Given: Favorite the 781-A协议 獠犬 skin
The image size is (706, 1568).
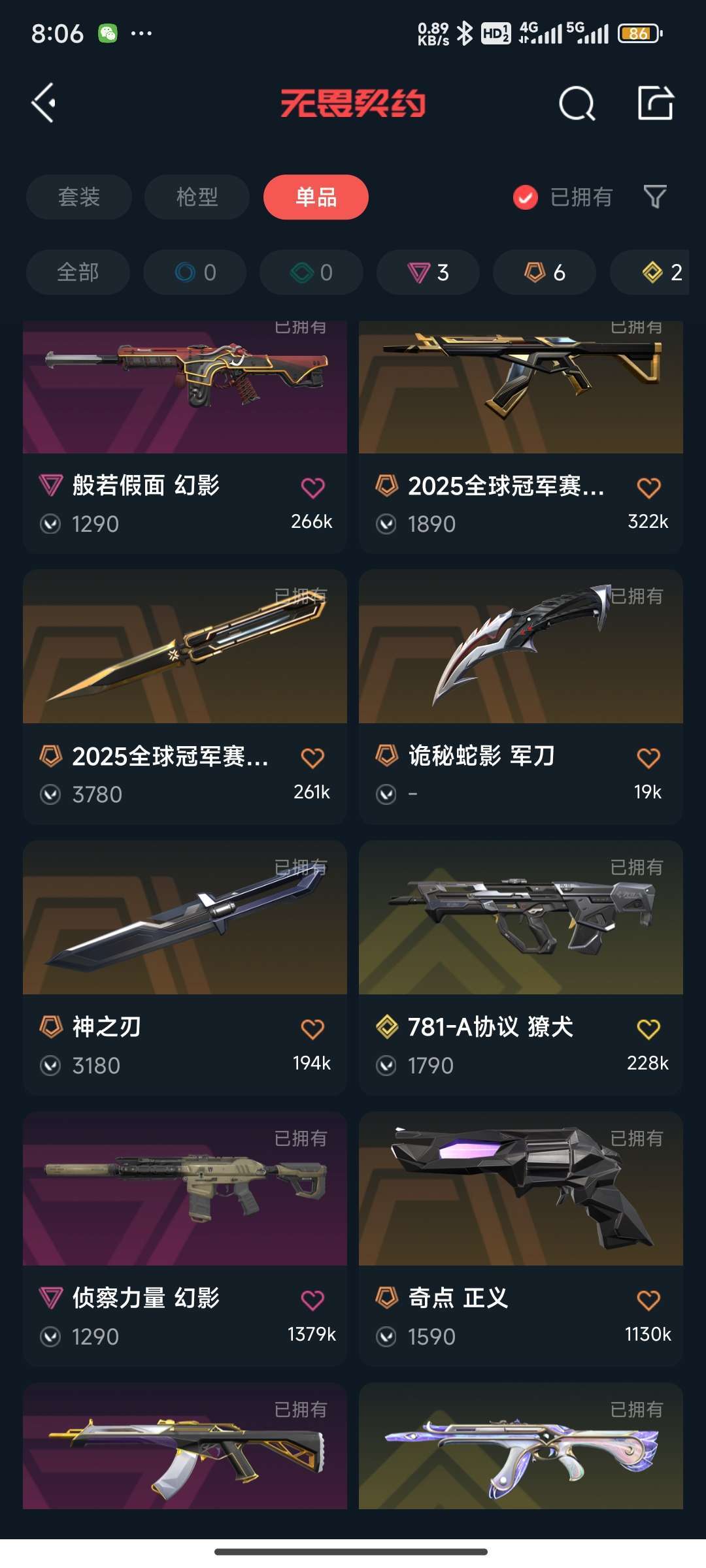Looking at the screenshot, I should click(x=648, y=1029).
